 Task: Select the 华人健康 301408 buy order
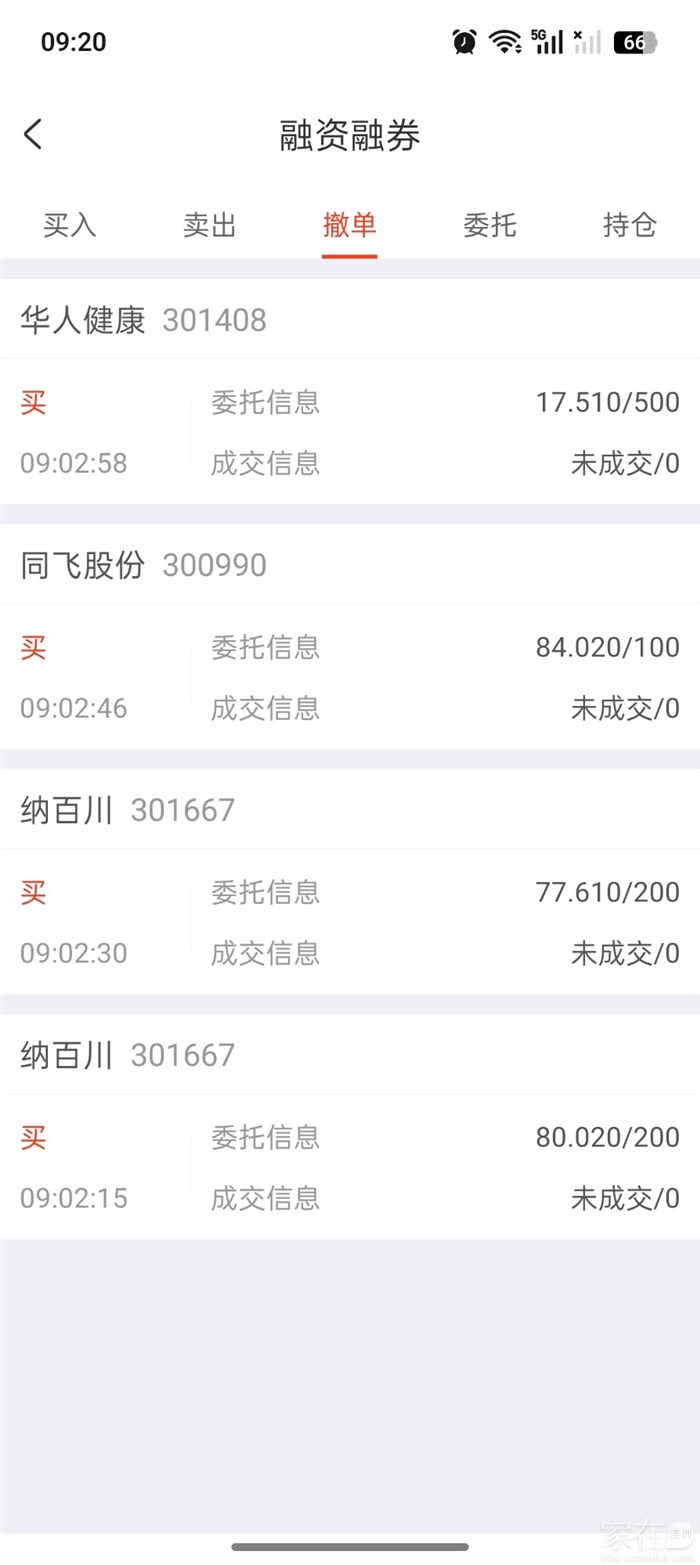pos(350,392)
